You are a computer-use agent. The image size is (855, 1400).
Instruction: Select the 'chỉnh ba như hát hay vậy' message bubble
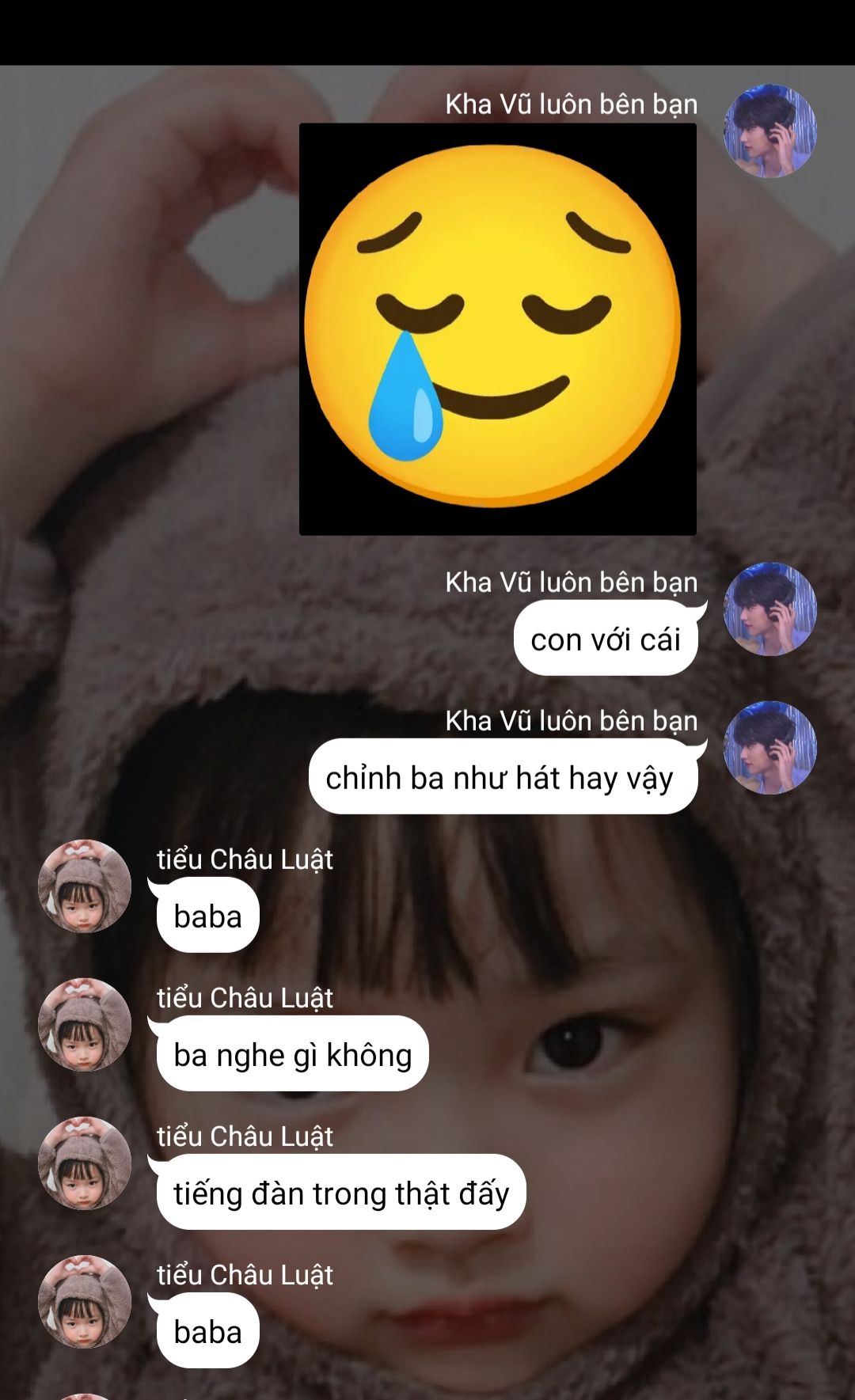pos(503,776)
